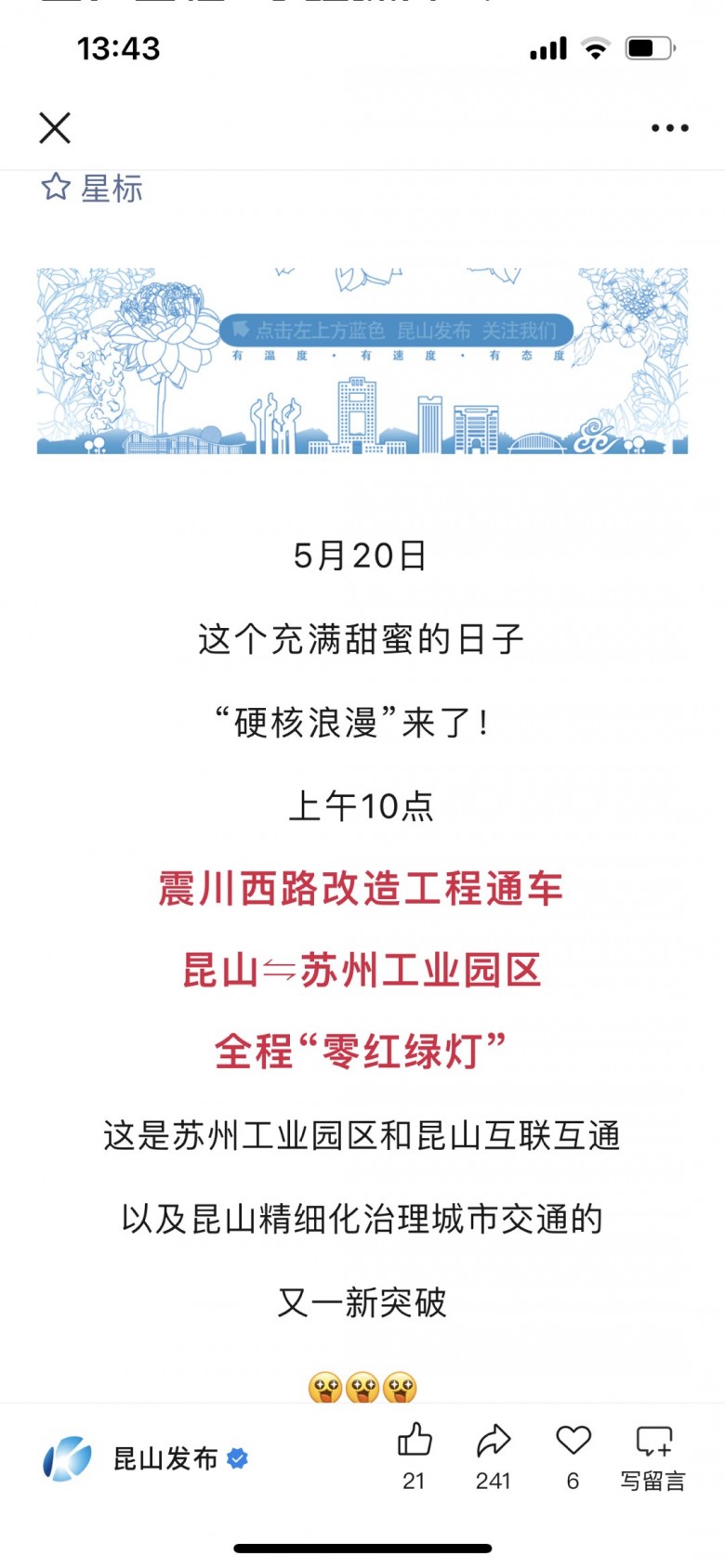Tap the heart icon to recommend
The height and width of the screenshot is (1568, 725).
tap(573, 1442)
